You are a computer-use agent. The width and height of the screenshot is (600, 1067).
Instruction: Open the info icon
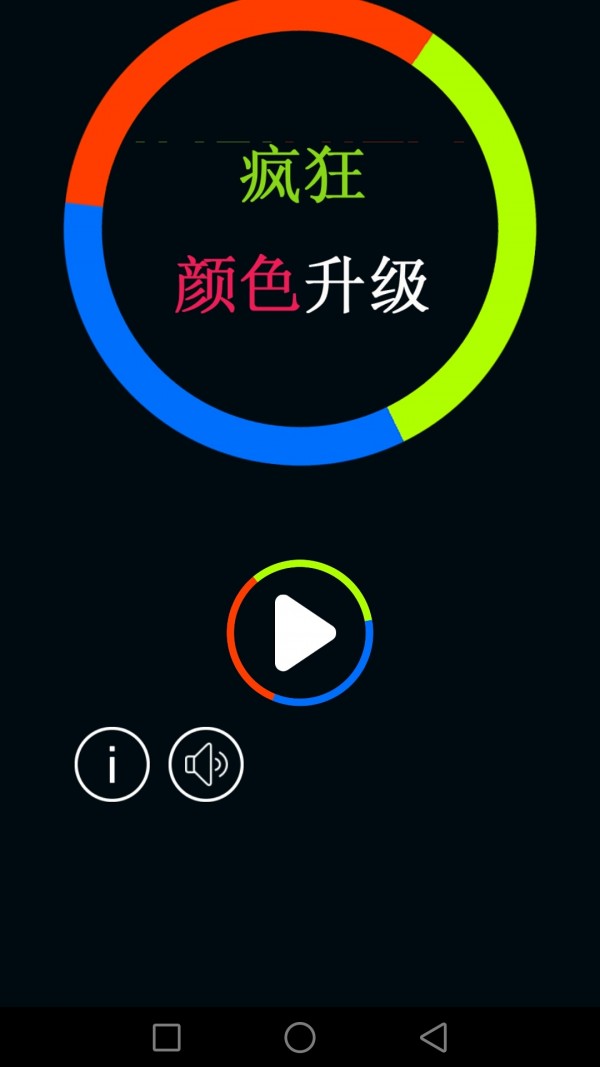[x=112, y=764]
